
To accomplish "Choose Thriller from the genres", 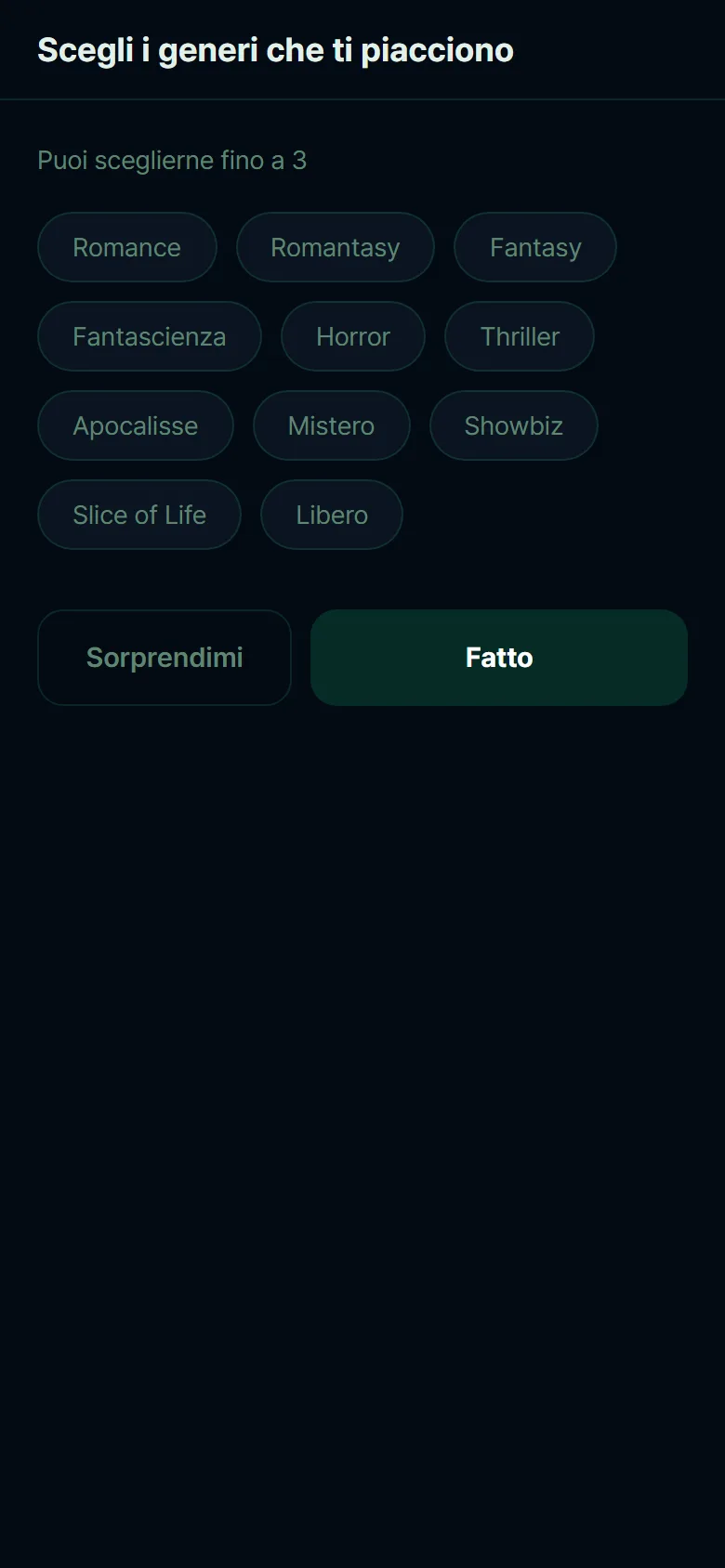I will 520,336.
